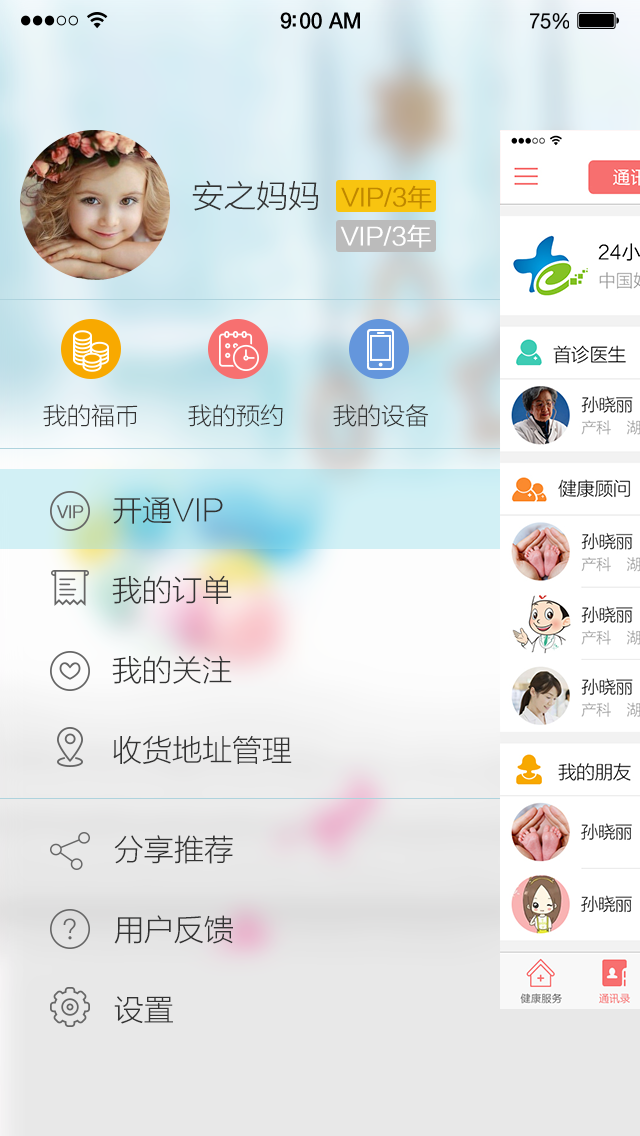Switch to 健康服务 tab
Viewport: 640px width, 1136px height.
(541, 981)
